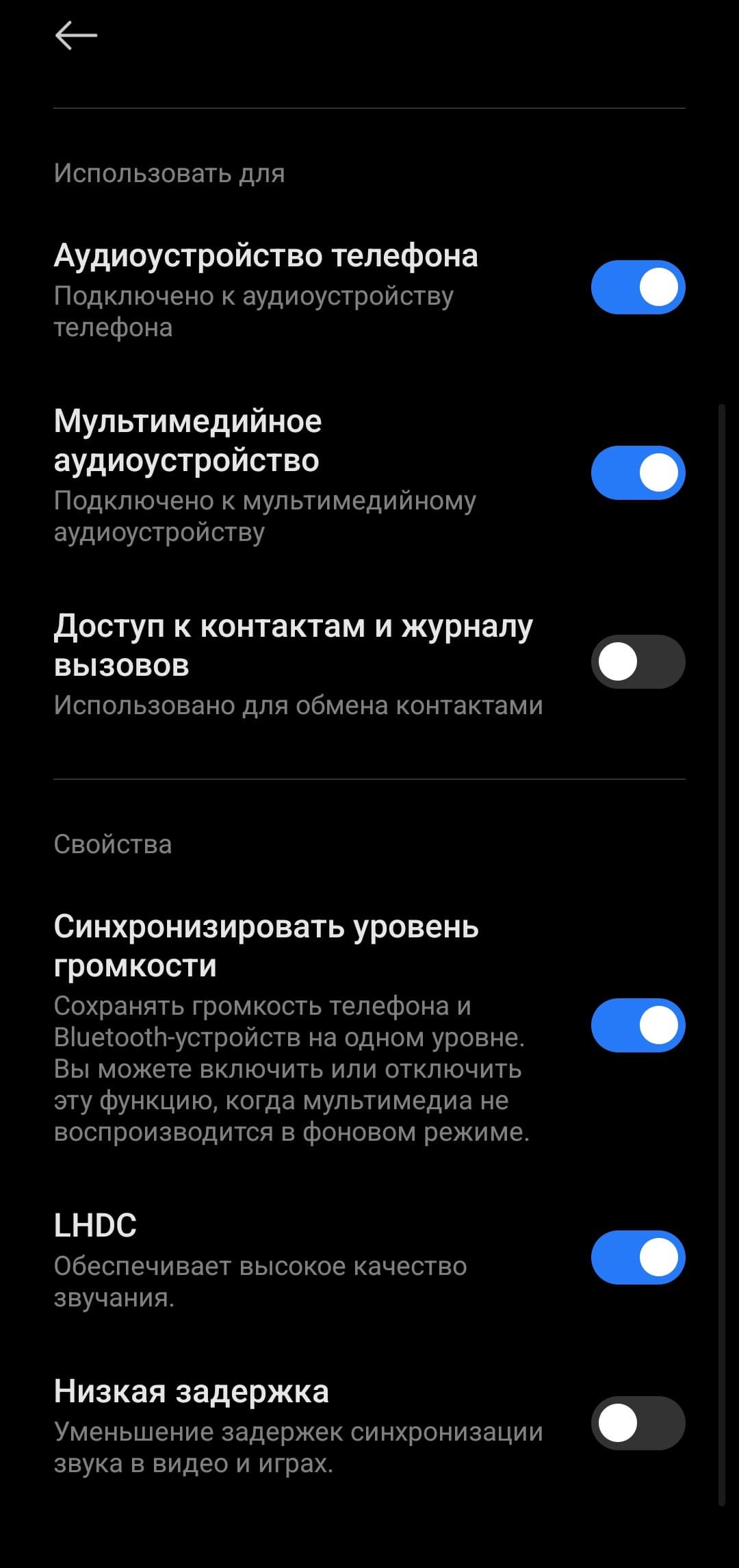This screenshot has width=739, height=1568.
Task: Turn on Низкая задержка
Action: click(x=638, y=1423)
